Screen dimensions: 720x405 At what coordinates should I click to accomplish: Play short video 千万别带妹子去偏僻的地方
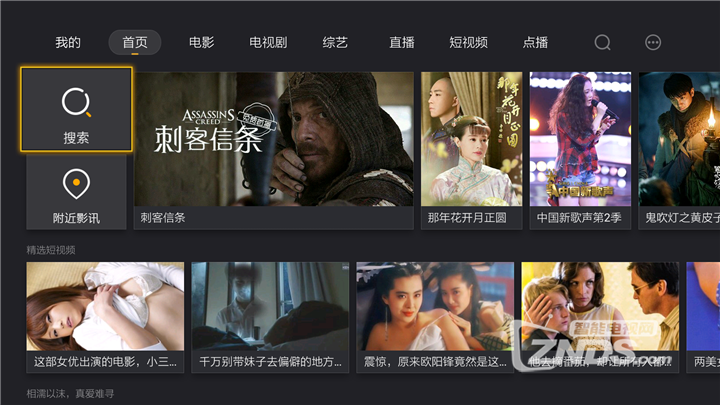point(270,315)
